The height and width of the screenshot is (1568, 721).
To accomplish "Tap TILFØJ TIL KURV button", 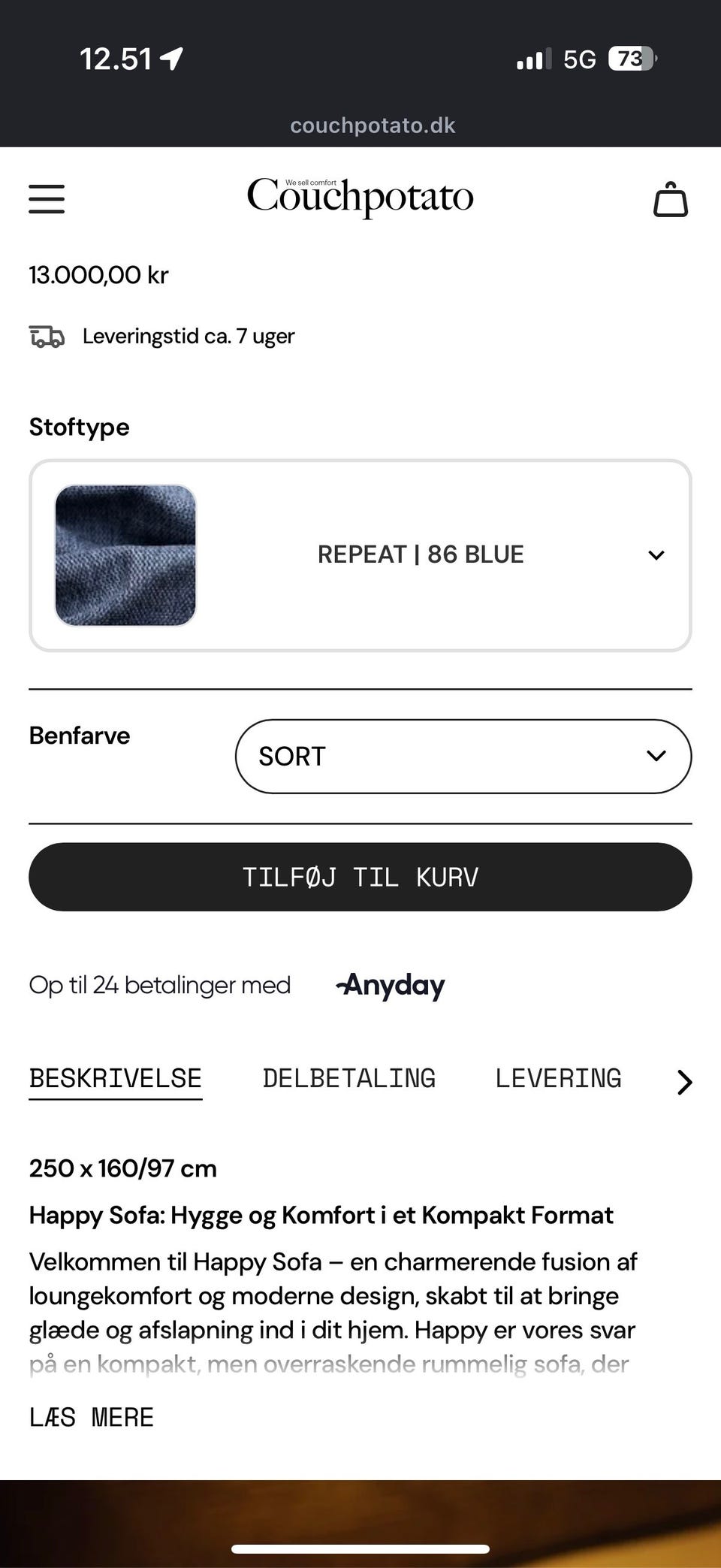I will click(360, 877).
